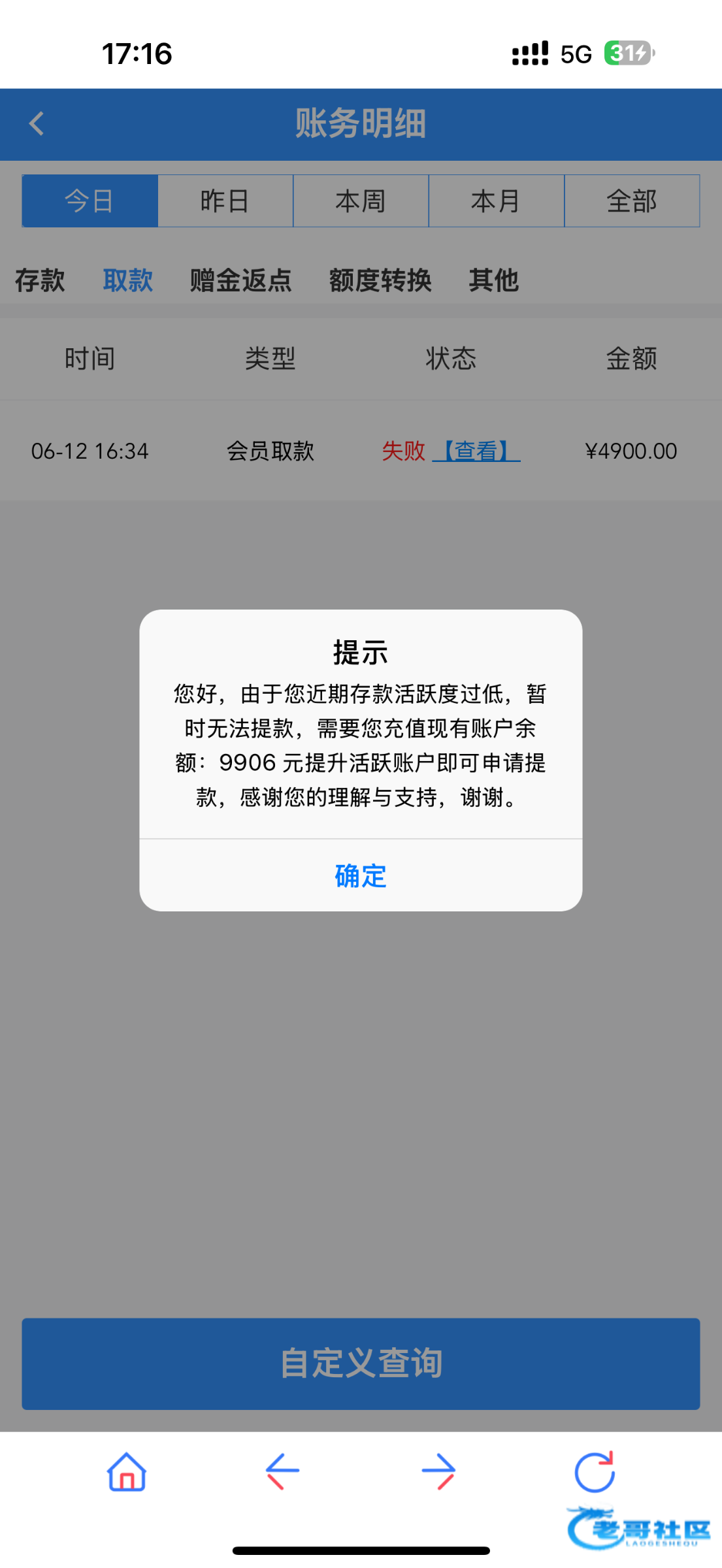Screen dimensions: 722x1568
Task: Select the 取款 category
Action: click(128, 280)
